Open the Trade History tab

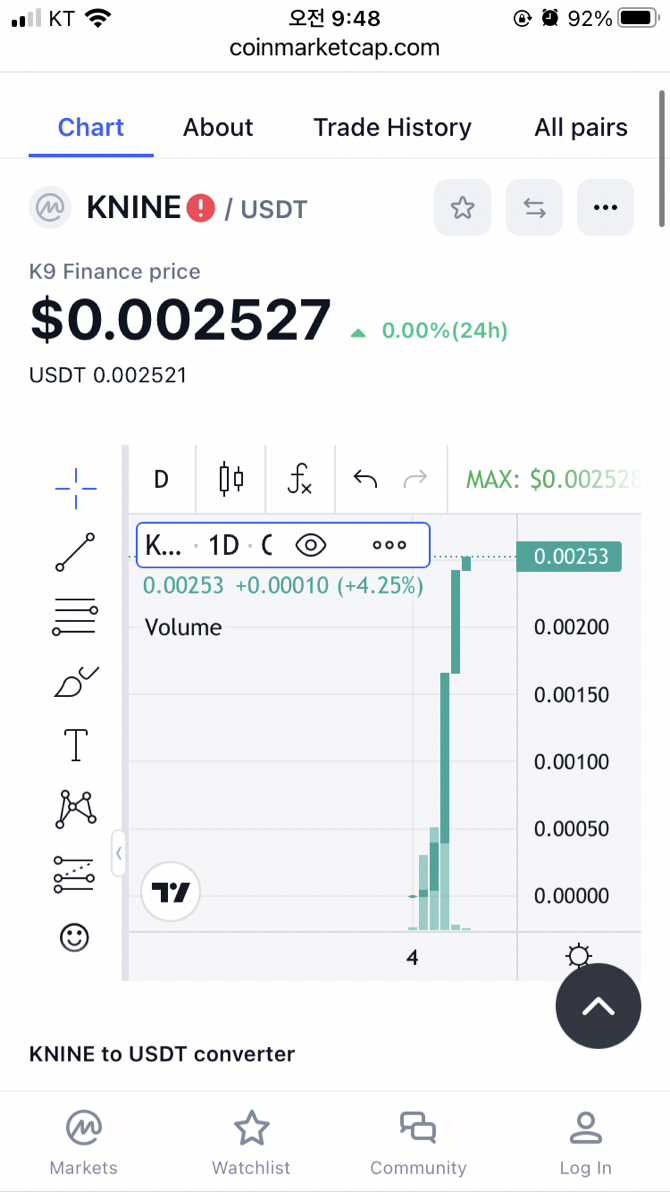392,128
